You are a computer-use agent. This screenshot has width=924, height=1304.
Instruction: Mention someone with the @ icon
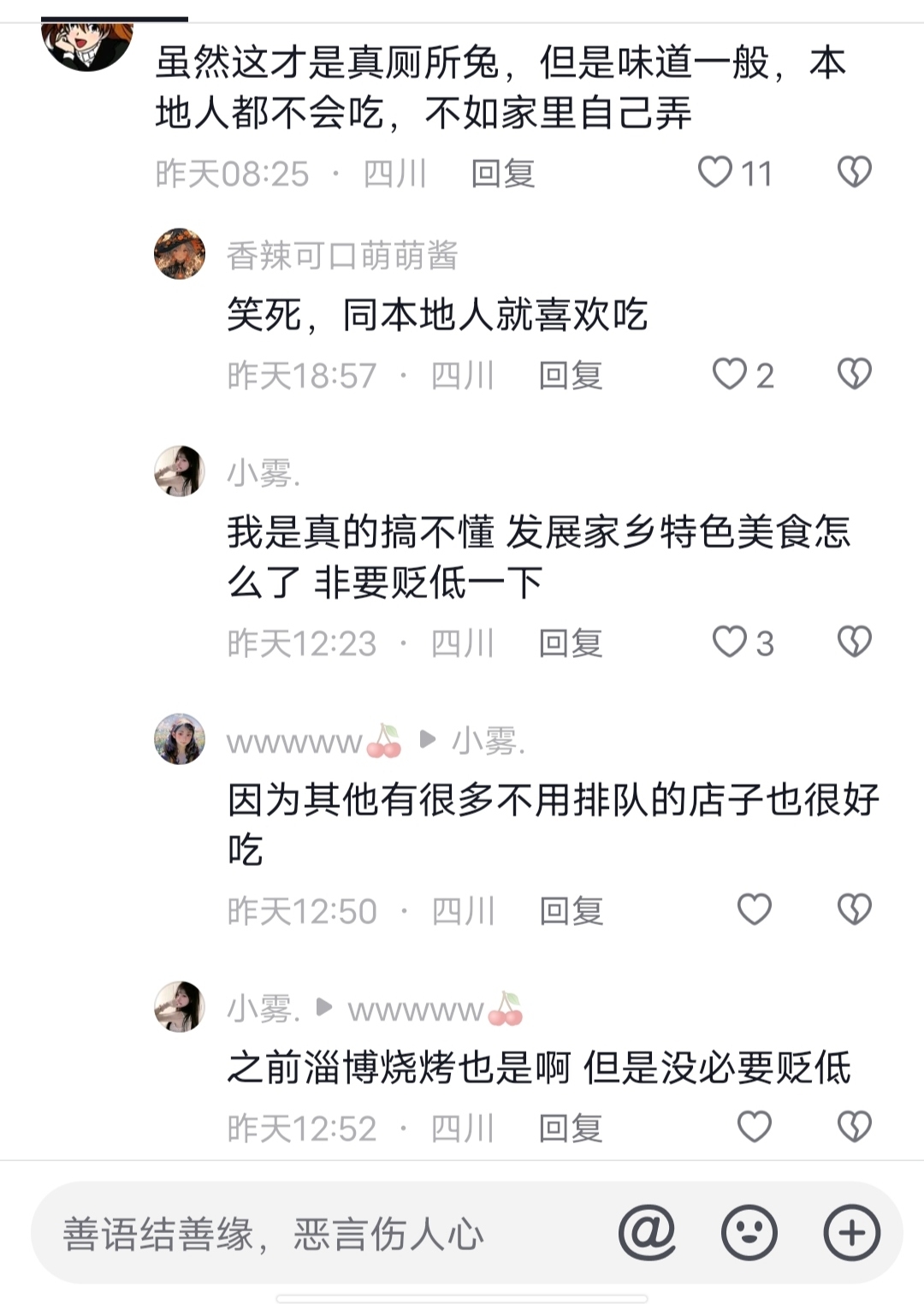(x=647, y=1233)
